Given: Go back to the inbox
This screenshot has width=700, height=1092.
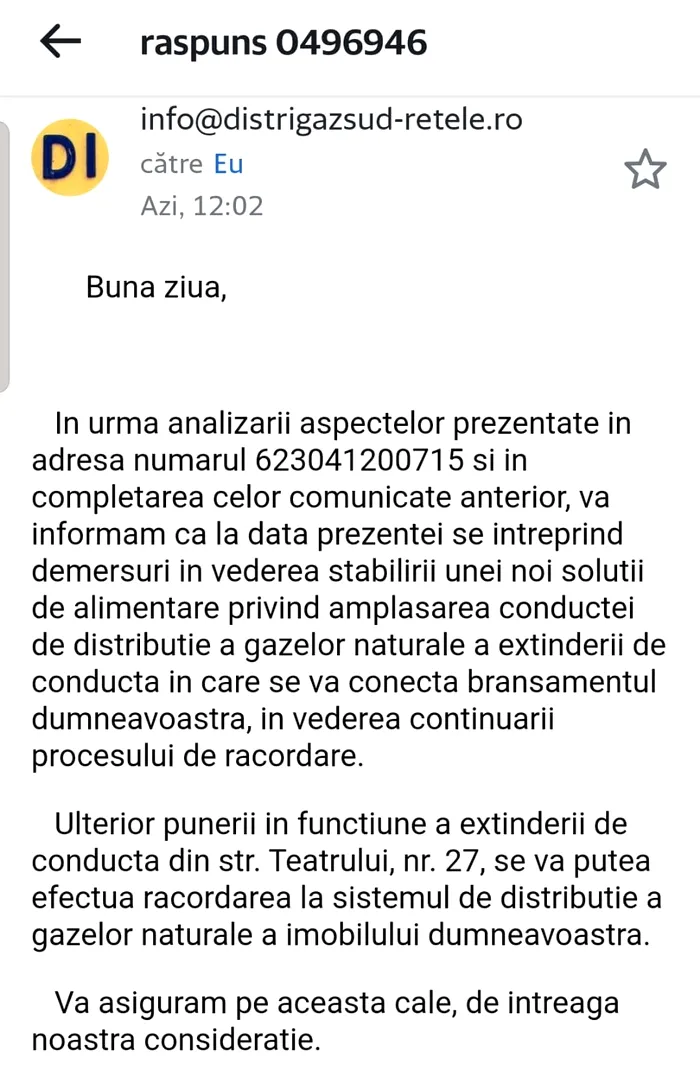Looking at the screenshot, I should pos(60,42).
